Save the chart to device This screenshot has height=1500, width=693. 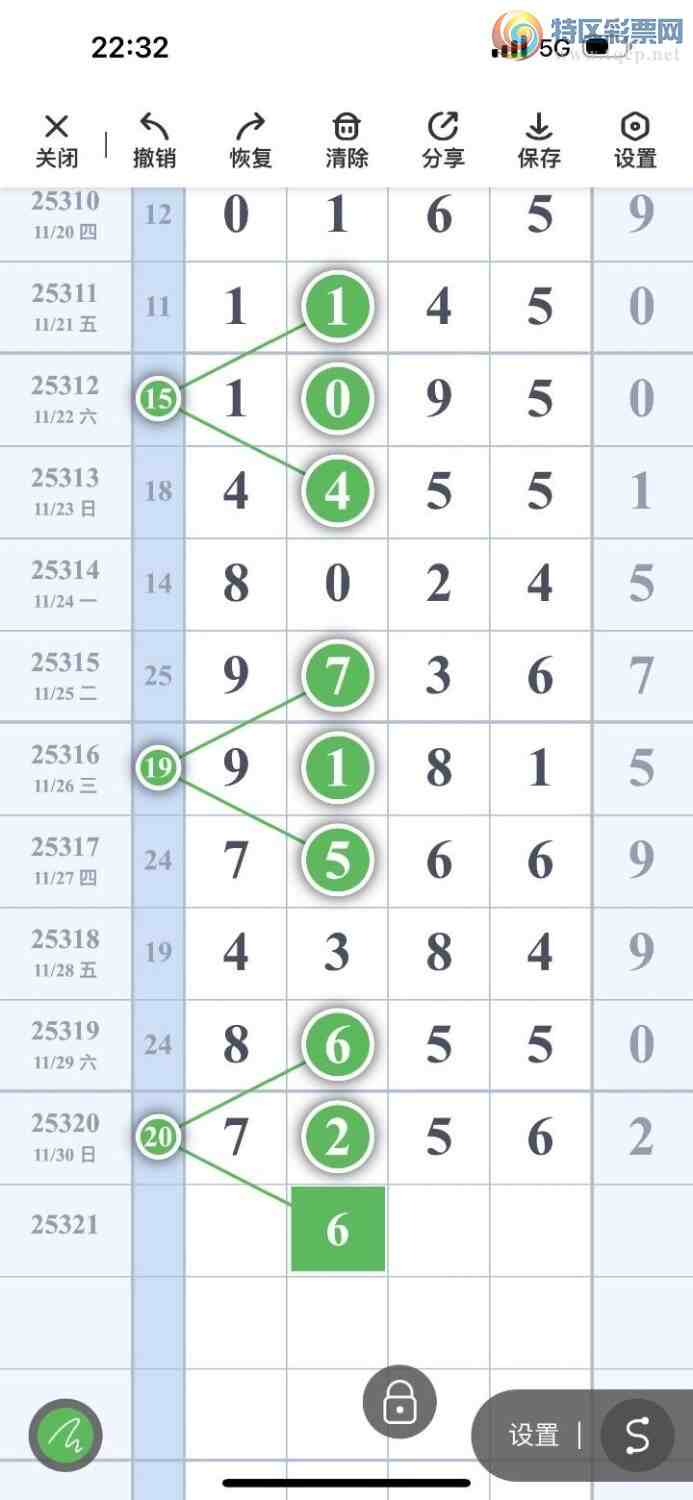pyautogui.click(x=539, y=140)
